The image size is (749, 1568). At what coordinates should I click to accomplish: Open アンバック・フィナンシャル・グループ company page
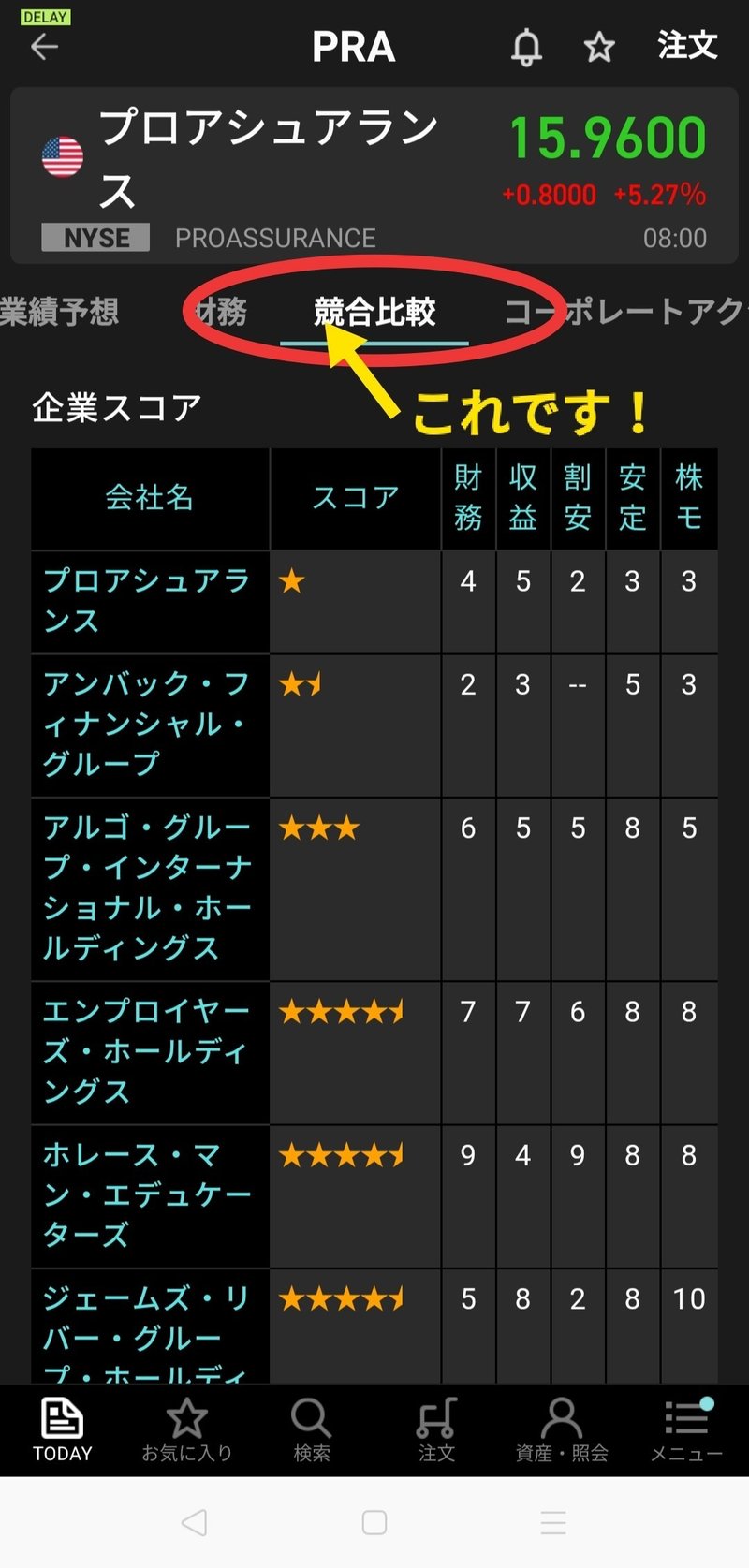[147, 724]
